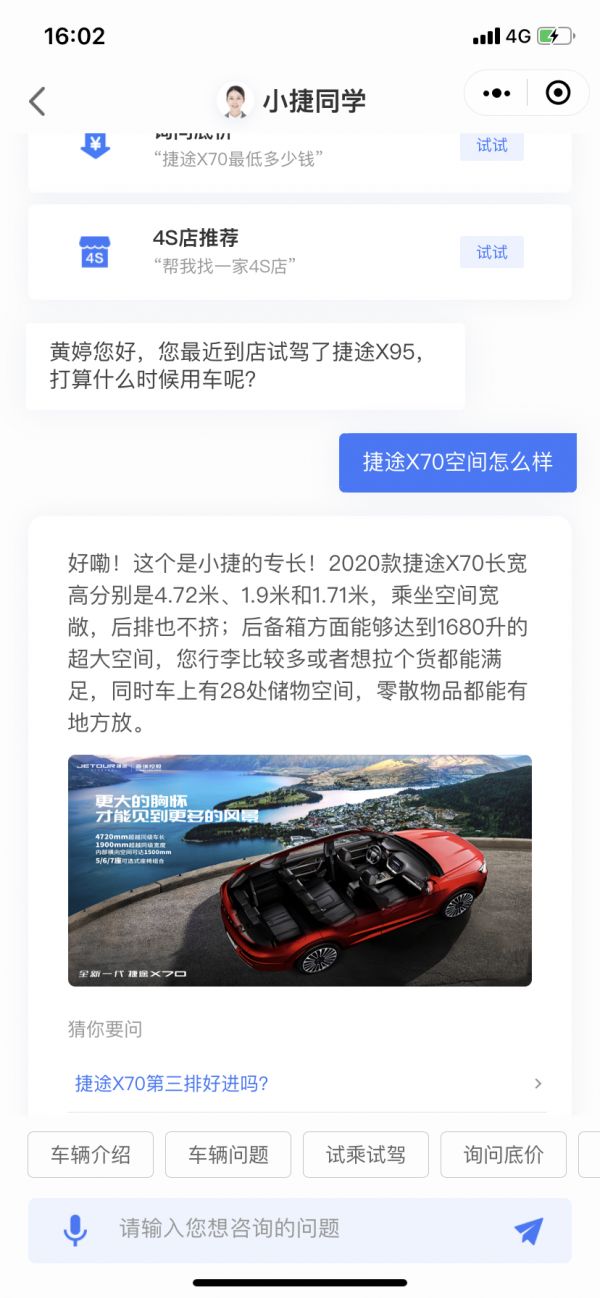Viewport: 600px width, 1298px height.
Task: Select the 车辆问题 chip
Action: pyautogui.click(x=228, y=1155)
